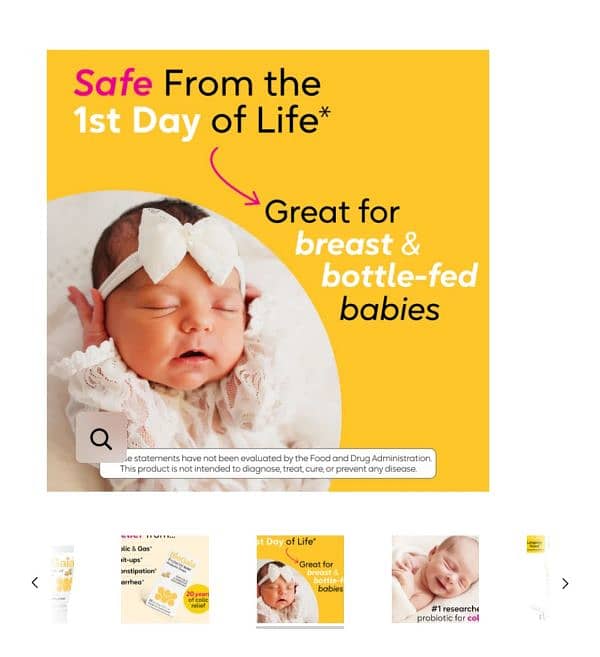View the product tube thumbnail
Viewport: 600px width, 657px height.
62,583
